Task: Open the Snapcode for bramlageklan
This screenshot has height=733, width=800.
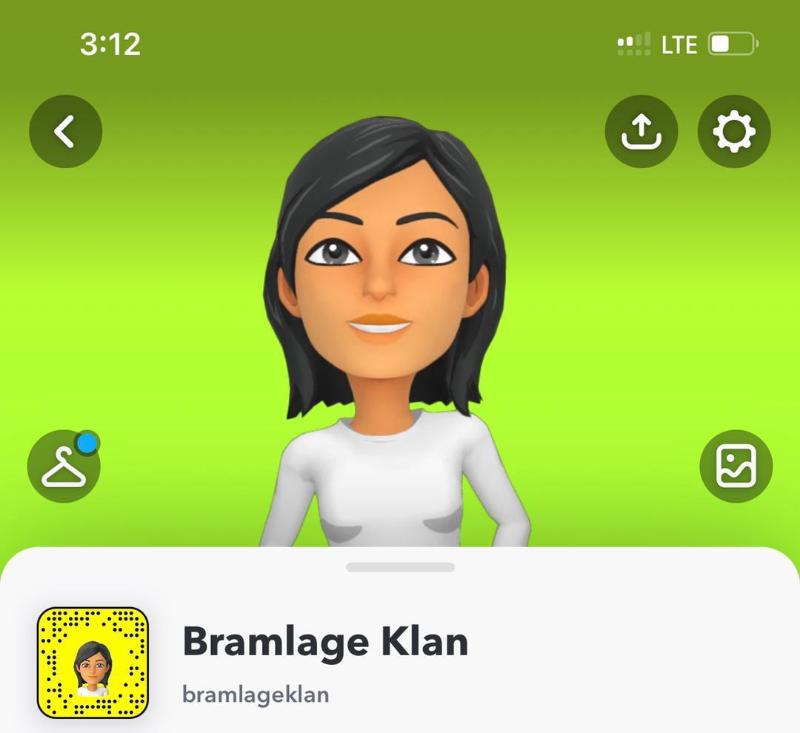Action: coord(92,662)
